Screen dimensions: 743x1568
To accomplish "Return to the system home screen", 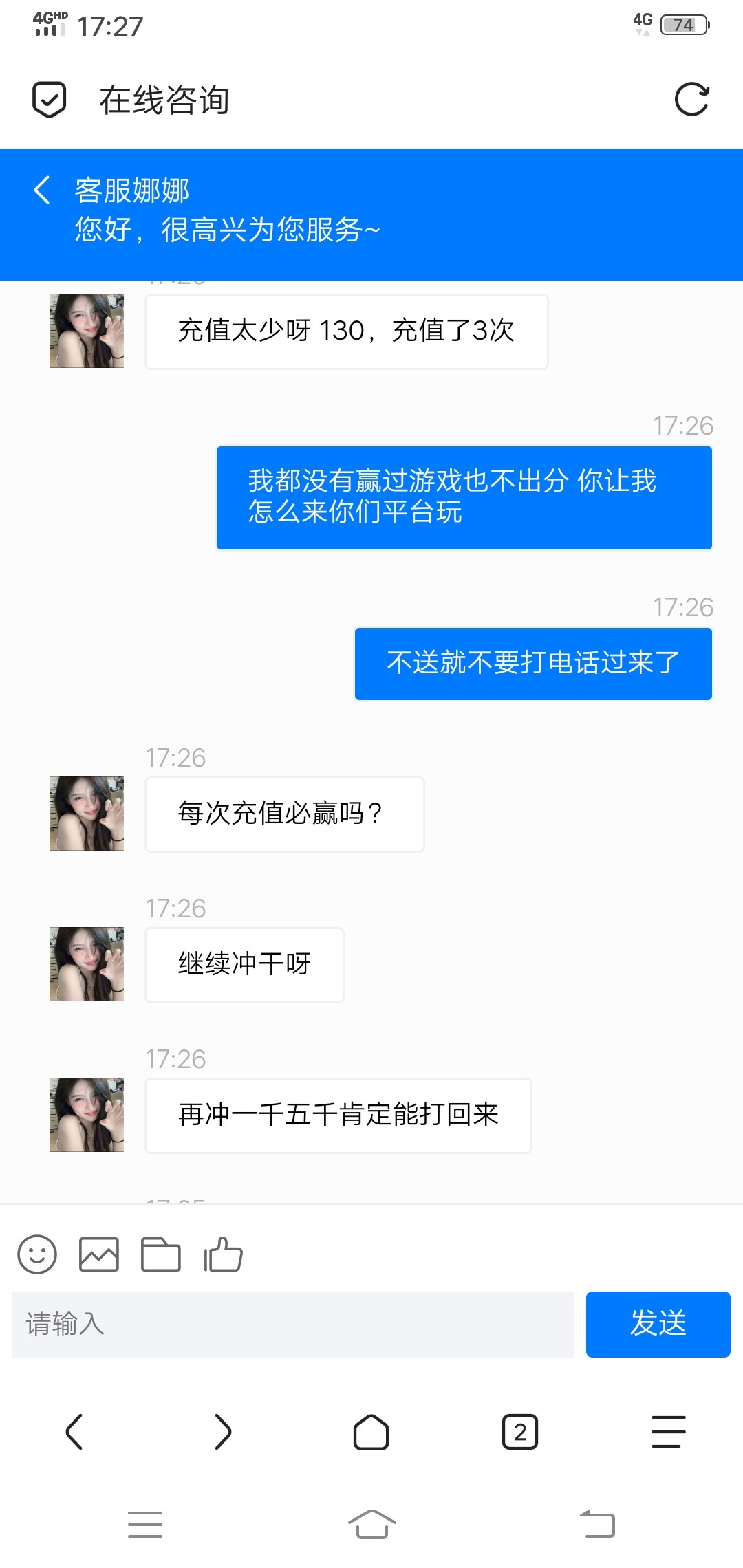I will click(x=371, y=1524).
